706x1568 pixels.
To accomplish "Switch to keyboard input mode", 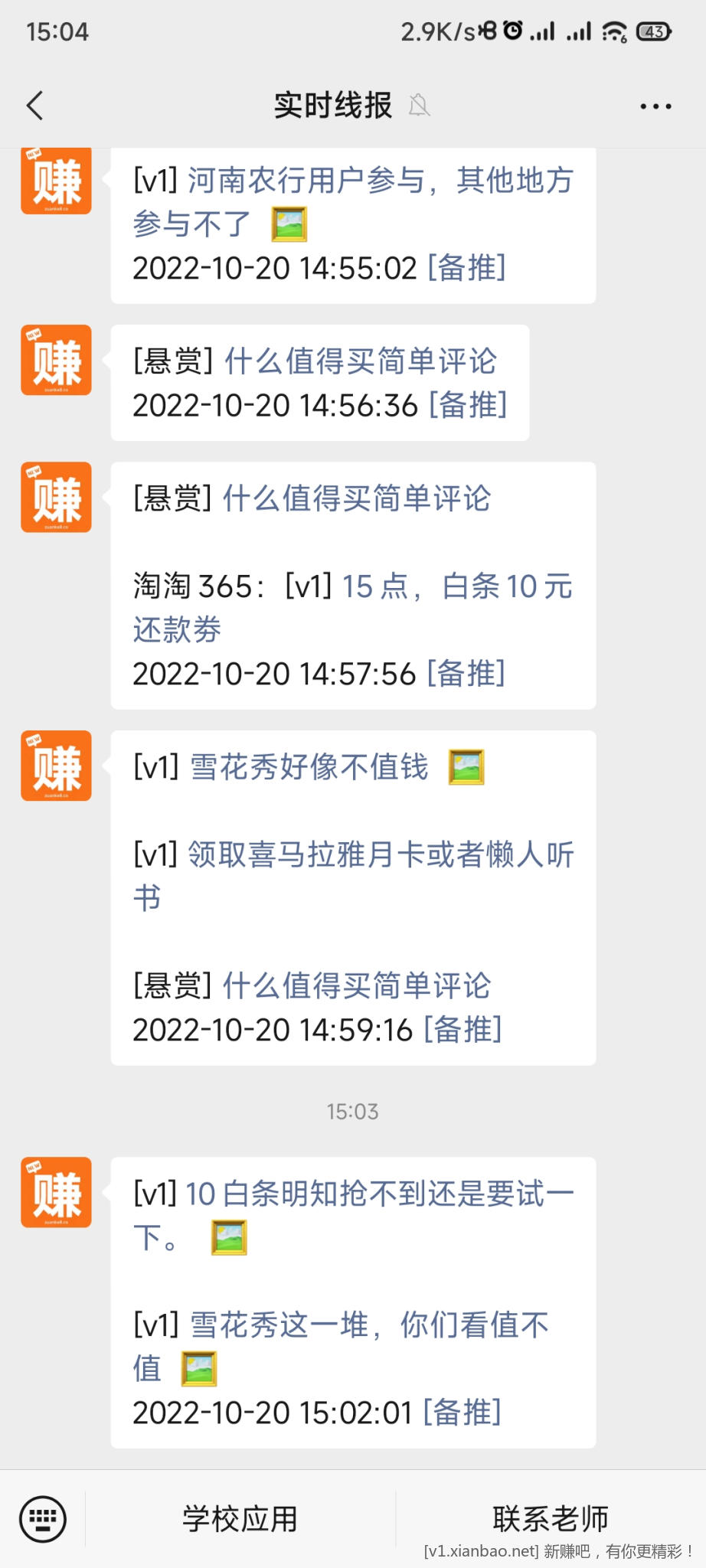I will 43,1519.
